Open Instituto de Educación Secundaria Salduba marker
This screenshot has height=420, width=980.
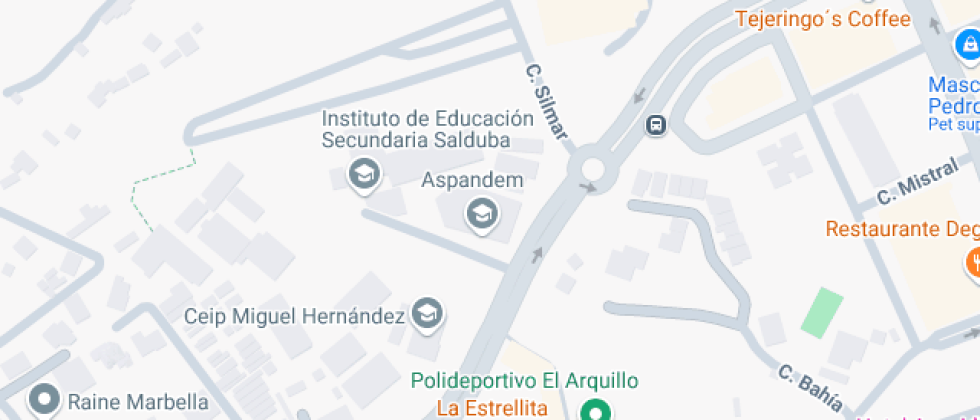click(364, 176)
